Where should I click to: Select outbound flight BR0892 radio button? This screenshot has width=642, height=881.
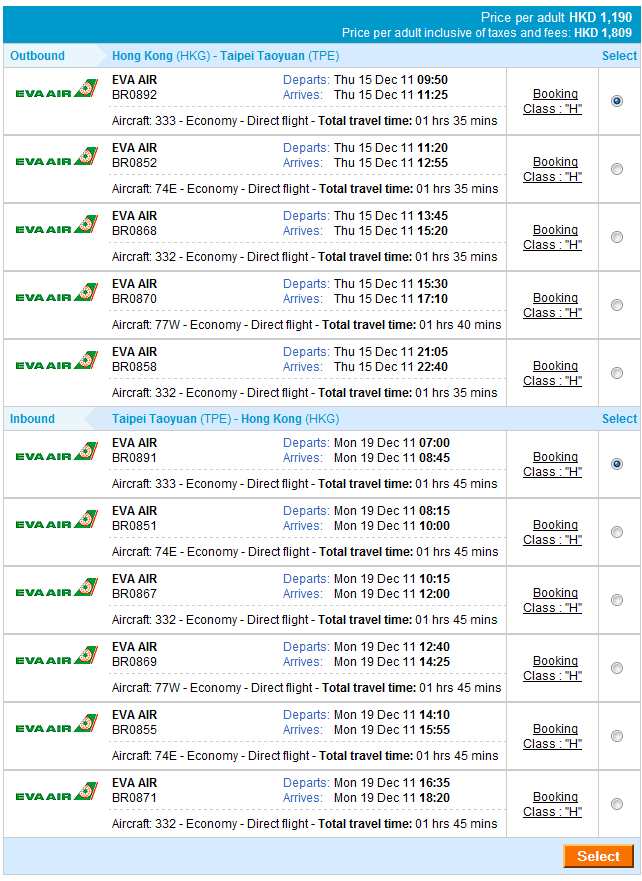(x=617, y=101)
